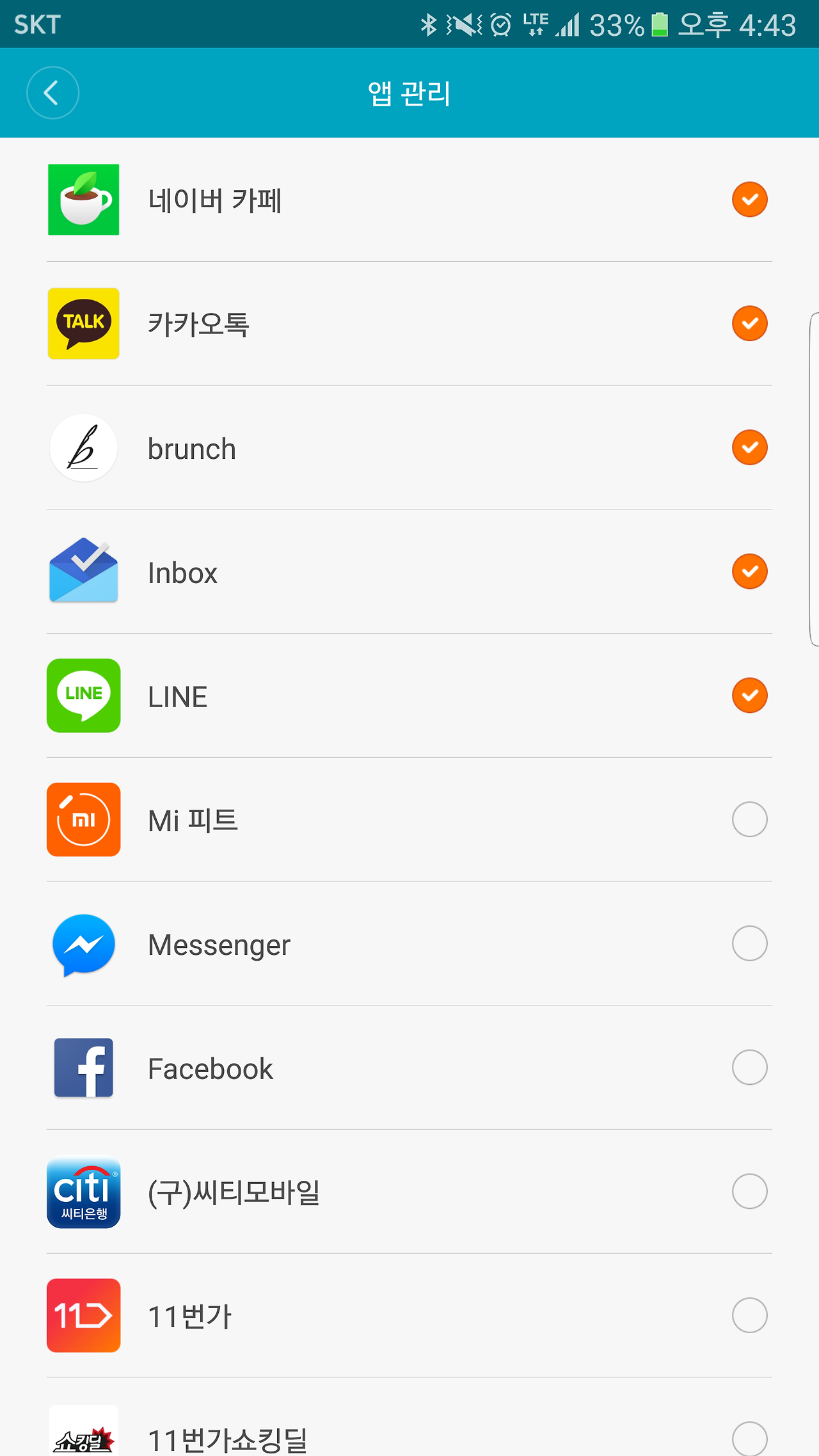Image resolution: width=819 pixels, height=1456 pixels.
Task: Uncheck 네이버 카페 app
Action: (749, 200)
